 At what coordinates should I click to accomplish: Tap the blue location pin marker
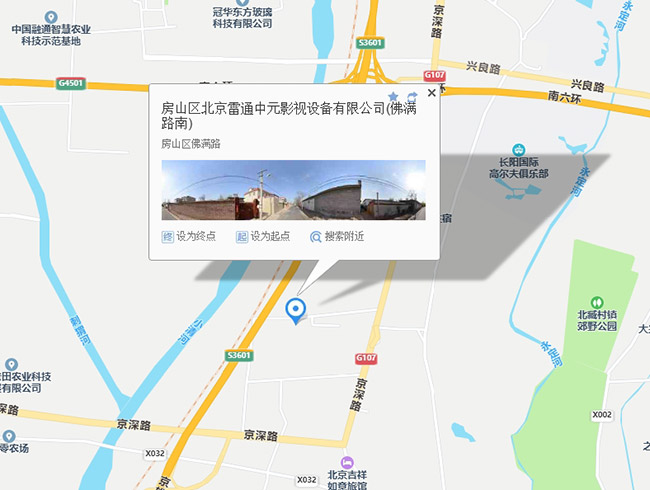coord(295,310)
